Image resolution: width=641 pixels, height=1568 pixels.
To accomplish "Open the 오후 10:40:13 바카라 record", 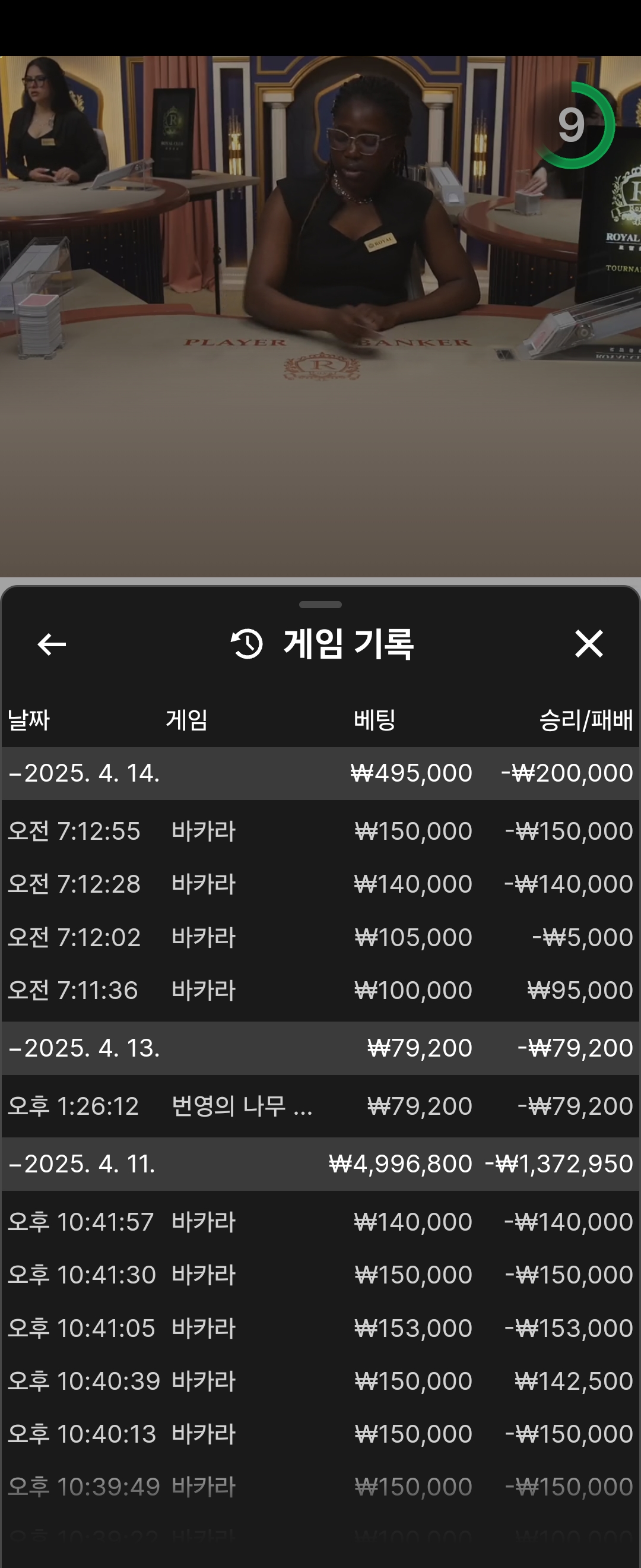I will pos(320,1434).
